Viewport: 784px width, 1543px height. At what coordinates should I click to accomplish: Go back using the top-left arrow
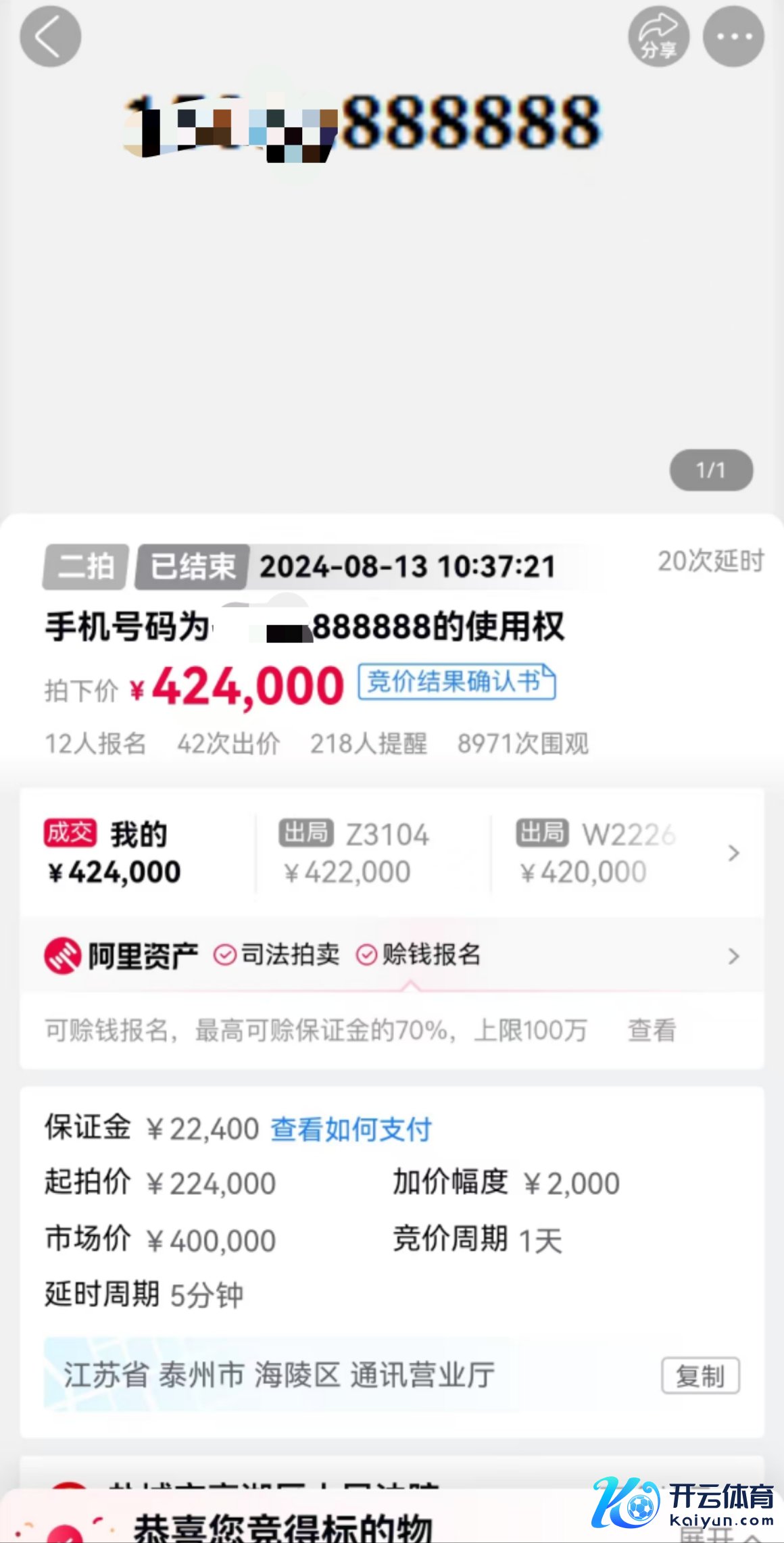click(x=50, y=37)
